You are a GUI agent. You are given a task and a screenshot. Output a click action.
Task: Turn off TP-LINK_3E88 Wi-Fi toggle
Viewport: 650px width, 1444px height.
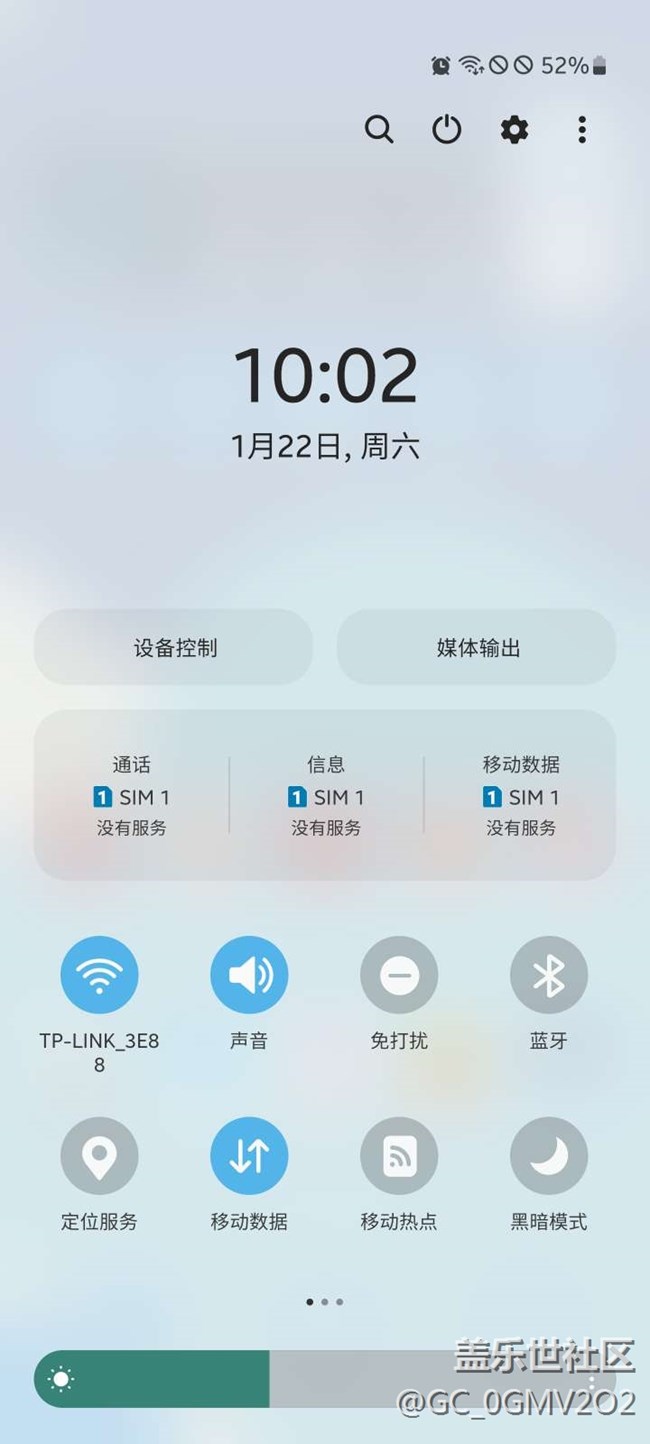99,975
